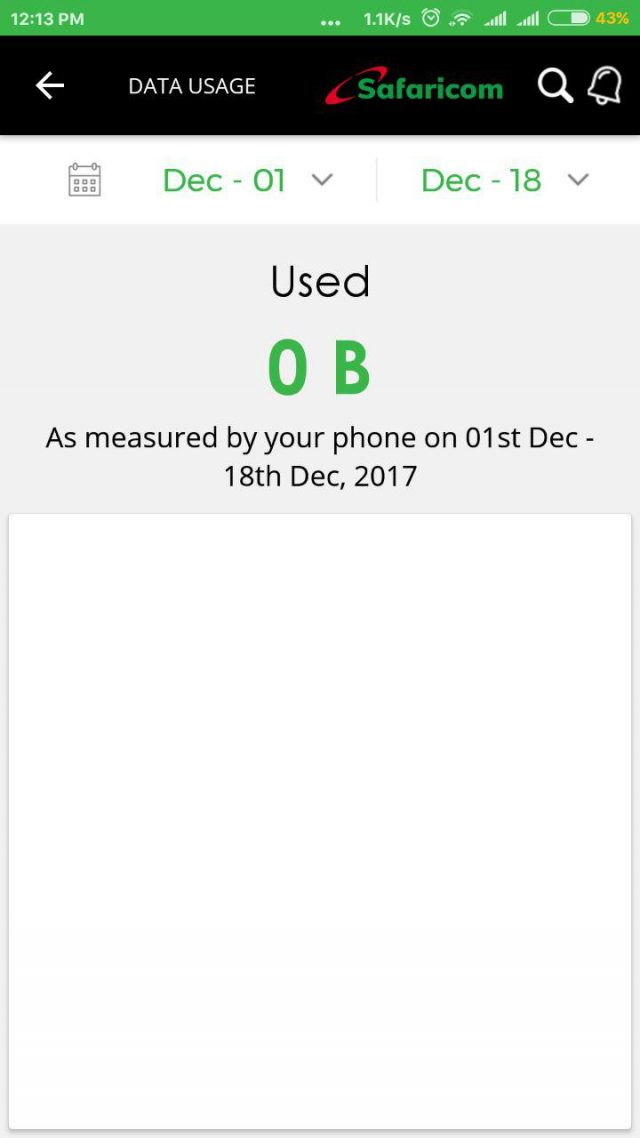Image resolution: width=640 pixels, height=1138 pixels.
Task: Open the notifications bell
Action: [x=604, y=86]
